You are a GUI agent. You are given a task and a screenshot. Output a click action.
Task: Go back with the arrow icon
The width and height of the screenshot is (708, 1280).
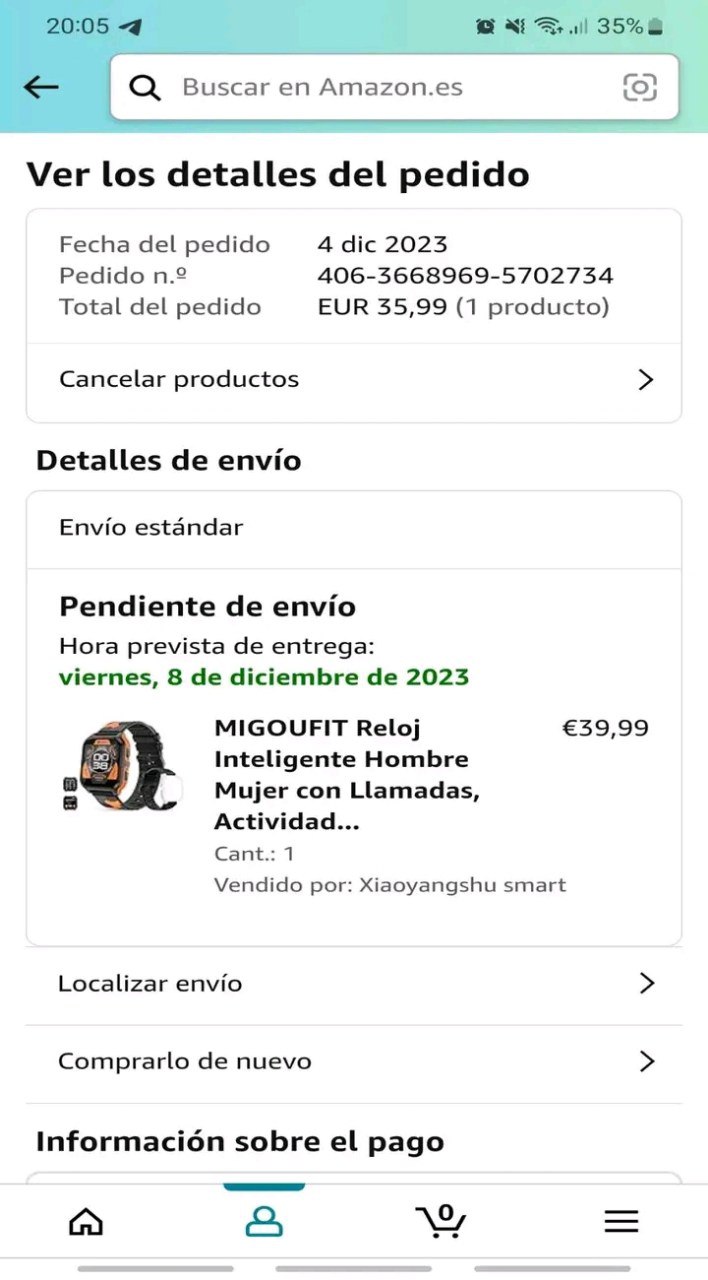click(x=41, y=87)
